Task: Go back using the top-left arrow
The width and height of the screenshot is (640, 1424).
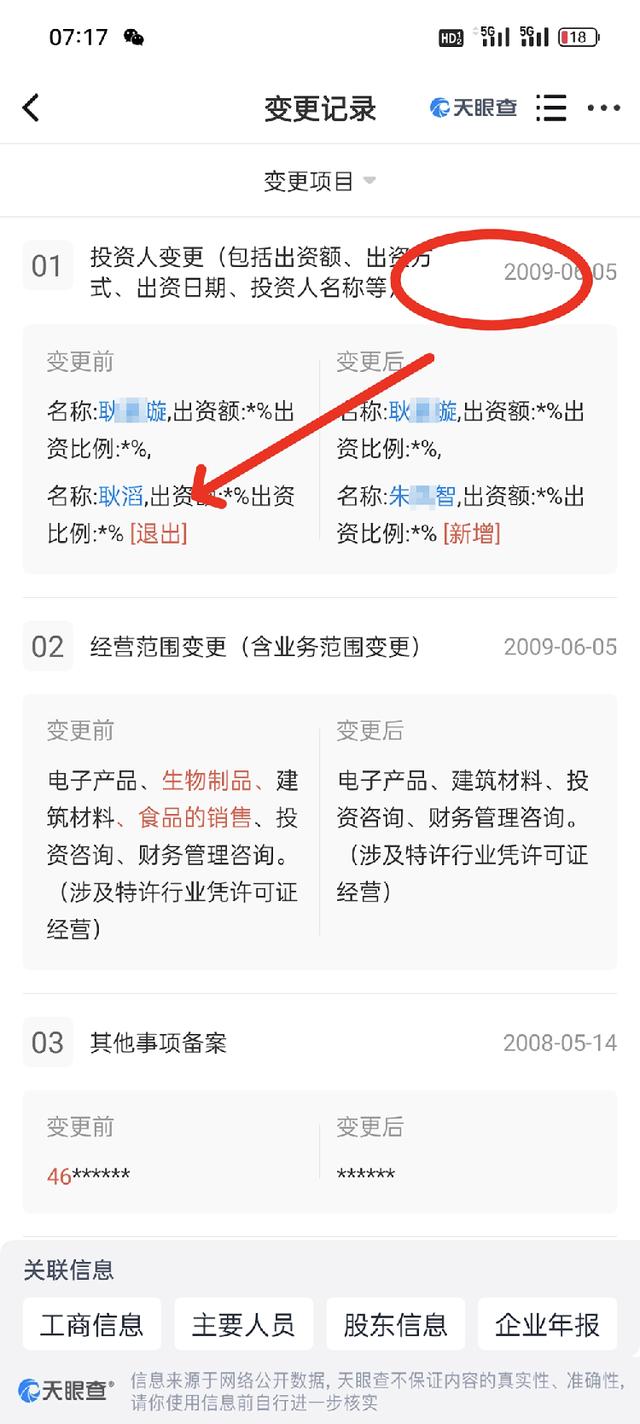Action: tap(32, 108)
